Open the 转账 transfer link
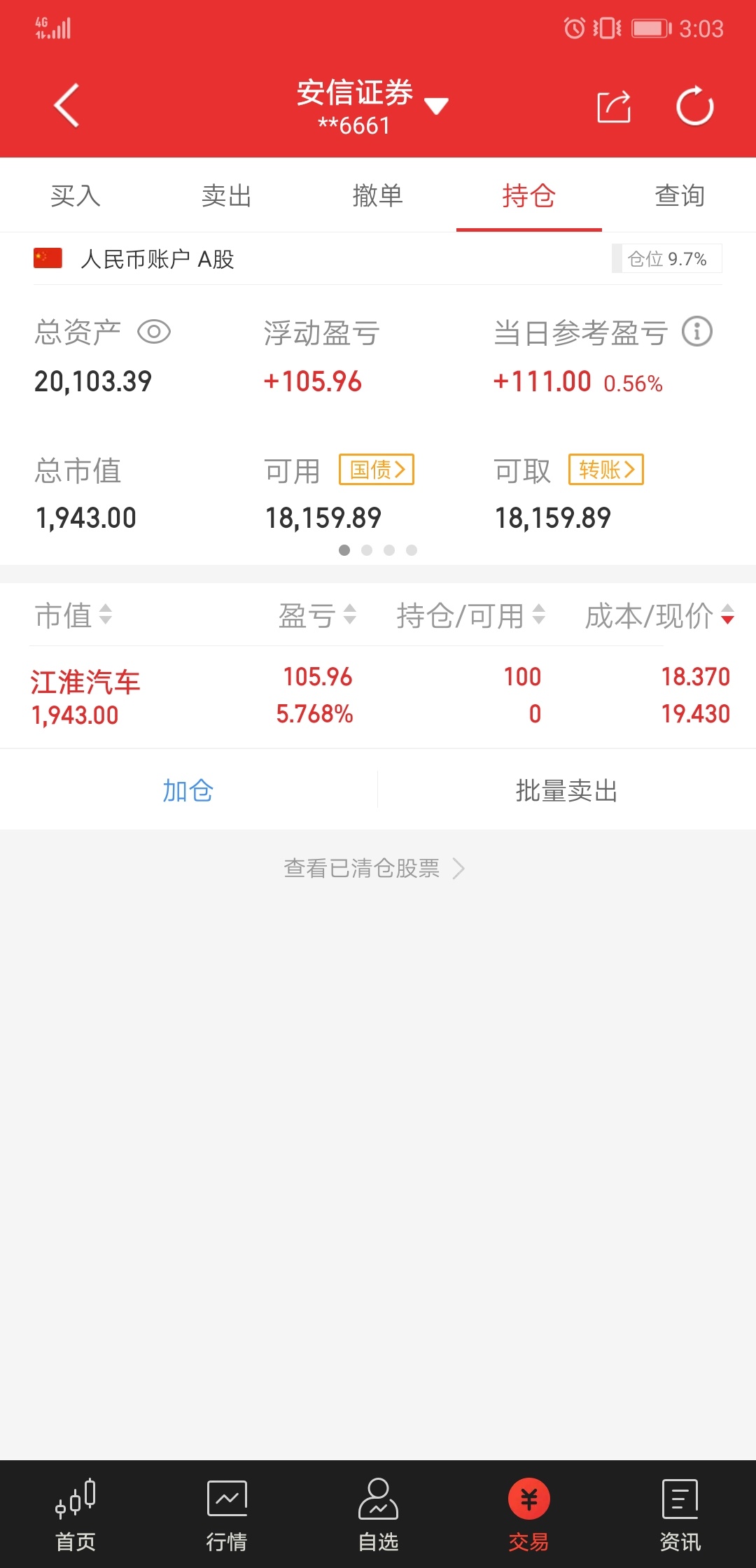The image size is (756, 1568). pos(606,469)
